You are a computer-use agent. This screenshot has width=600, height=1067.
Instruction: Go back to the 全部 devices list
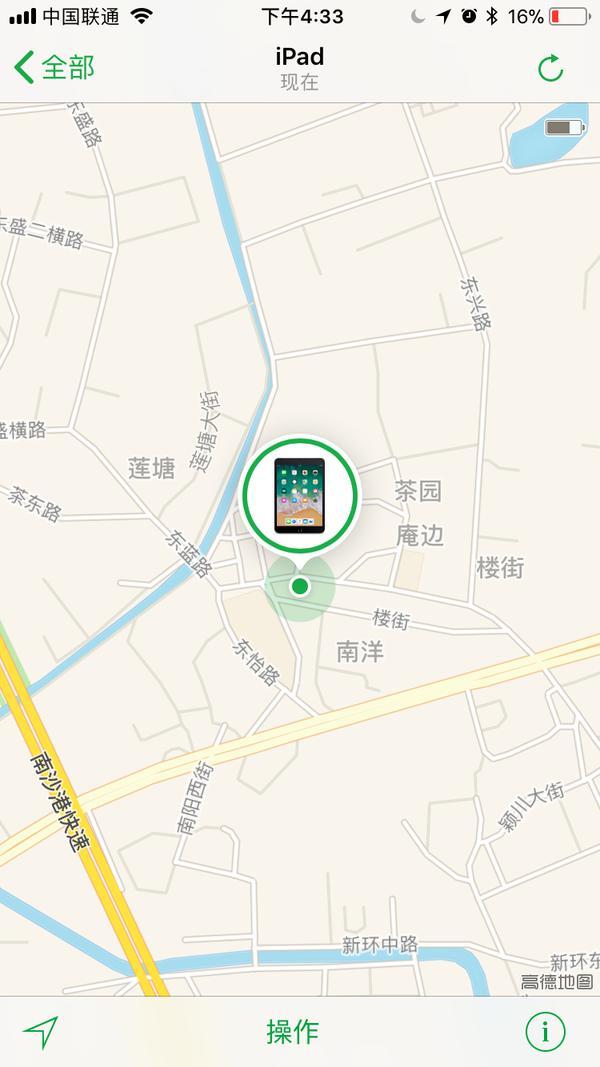click(55, 68)
